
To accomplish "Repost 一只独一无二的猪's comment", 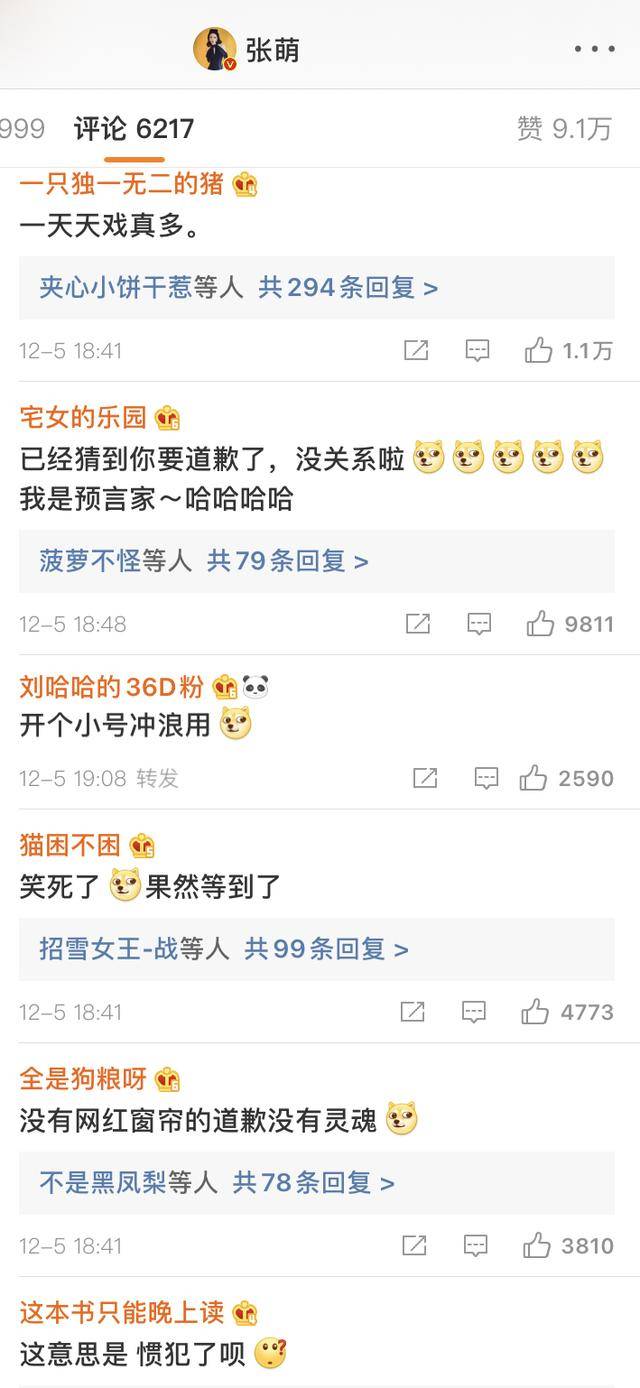I will 416,350.
